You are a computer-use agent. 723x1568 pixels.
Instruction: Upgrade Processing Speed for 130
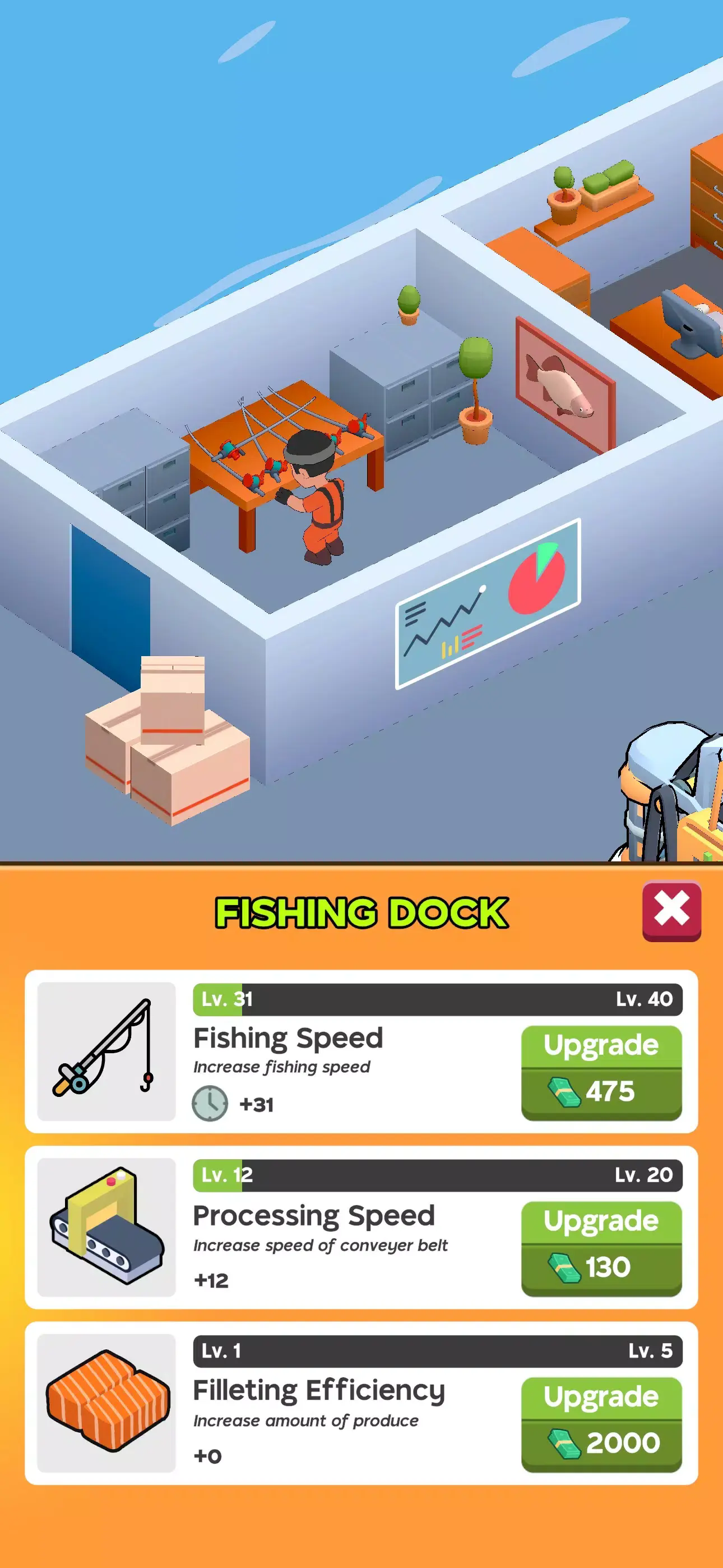[601, 1248]
